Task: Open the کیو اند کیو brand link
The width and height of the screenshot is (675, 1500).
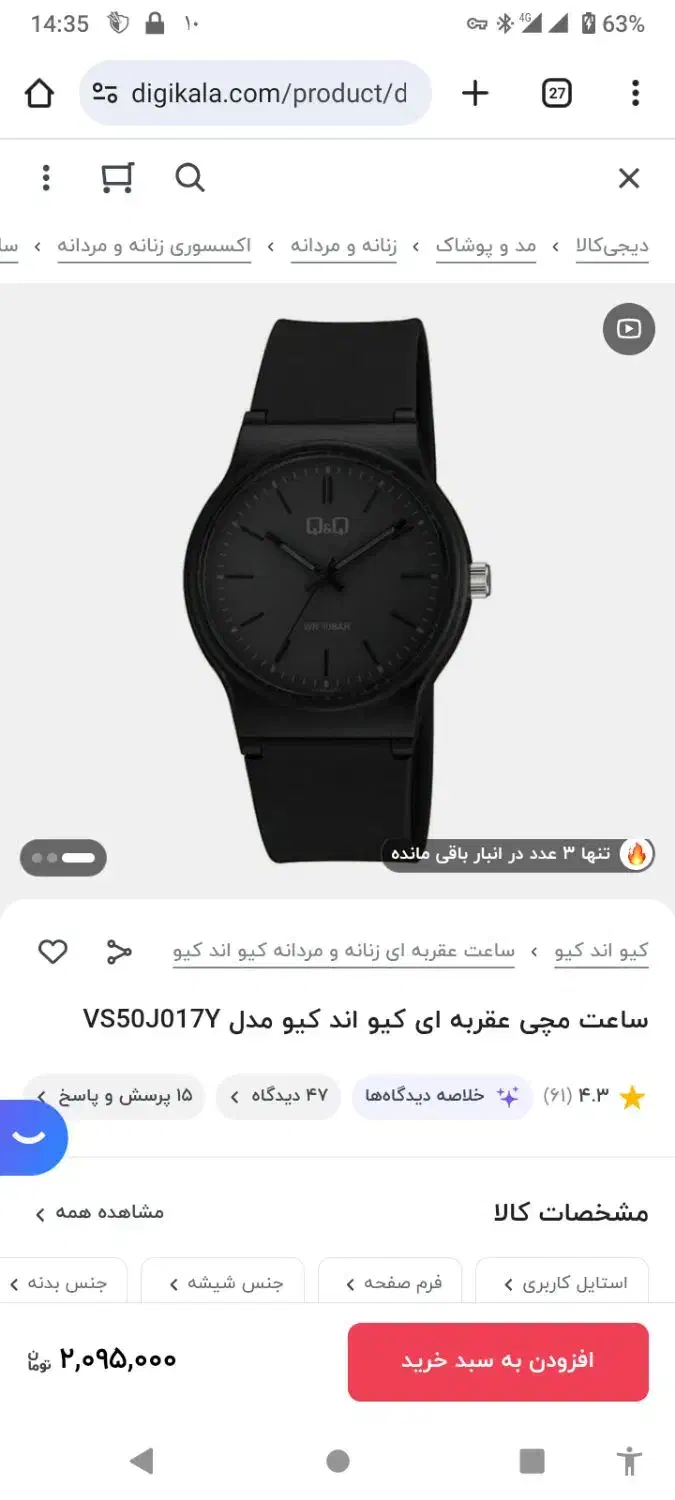Action: click(602, 951)
